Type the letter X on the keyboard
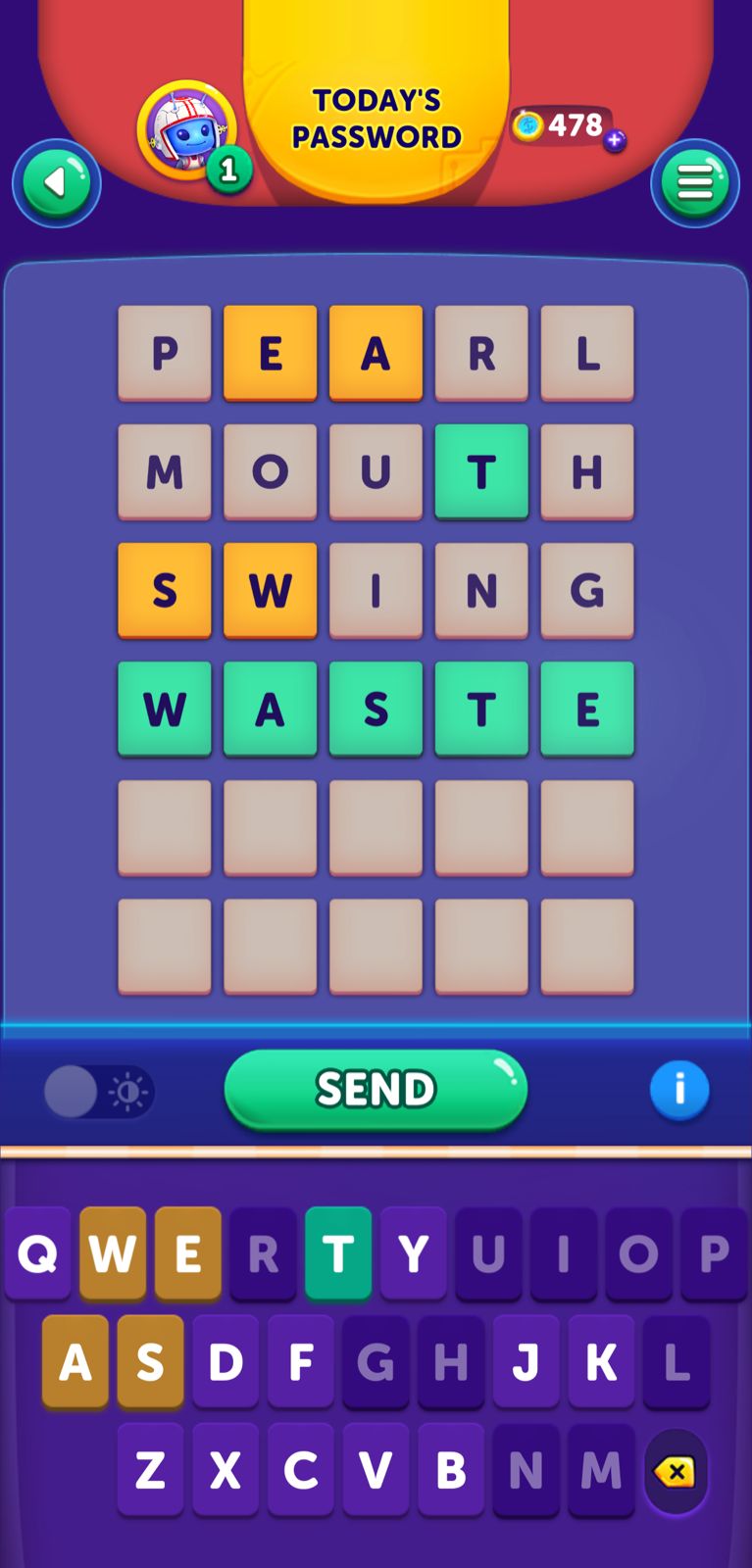Viewport: 752px width, 1568px height. coord(226,1469)
